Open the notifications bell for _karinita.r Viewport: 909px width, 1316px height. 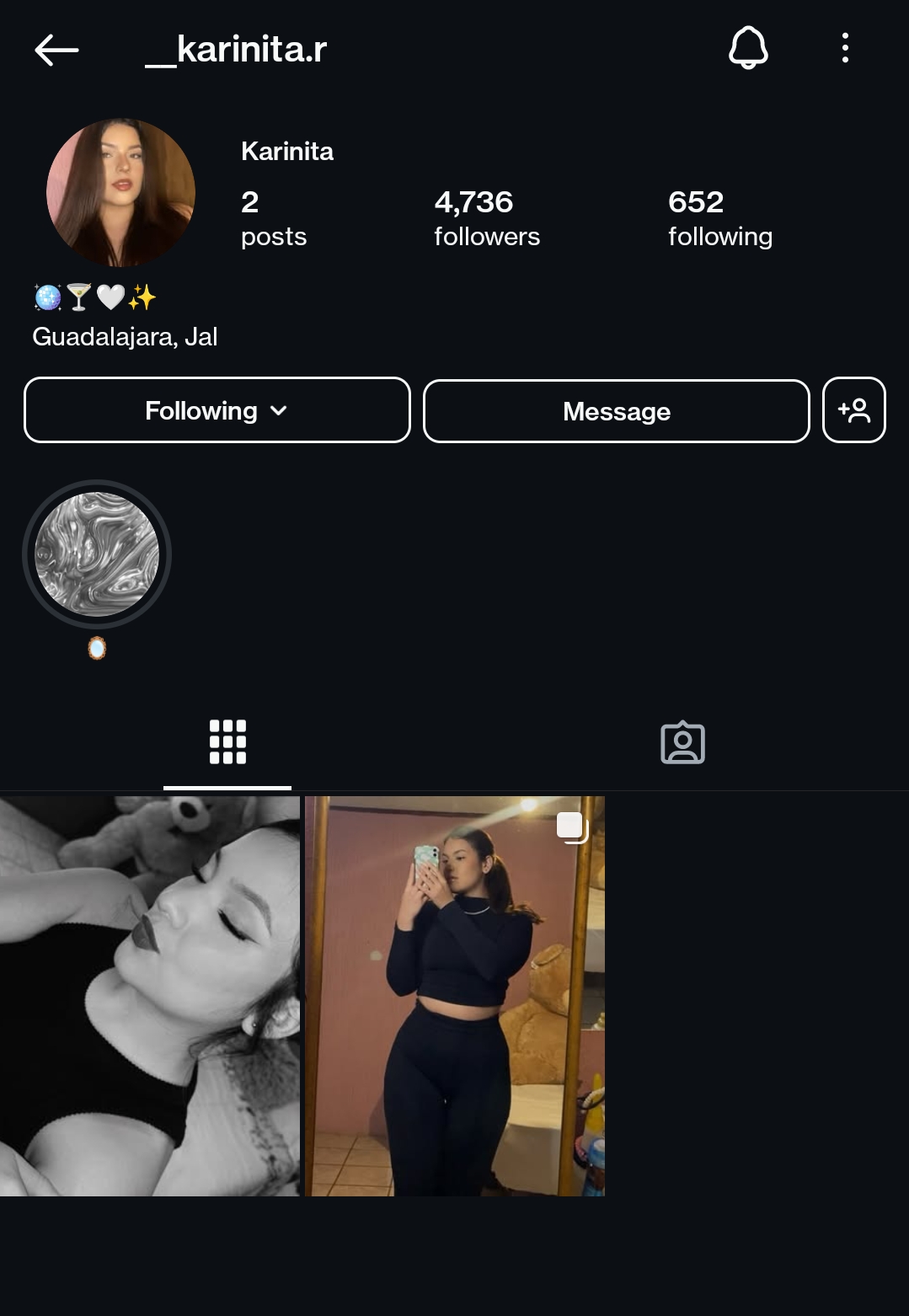[748, 48]
